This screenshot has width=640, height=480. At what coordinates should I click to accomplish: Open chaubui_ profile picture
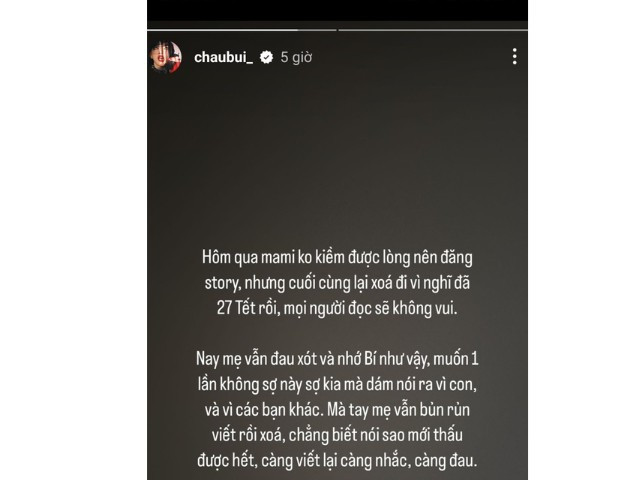pos(166,57)
